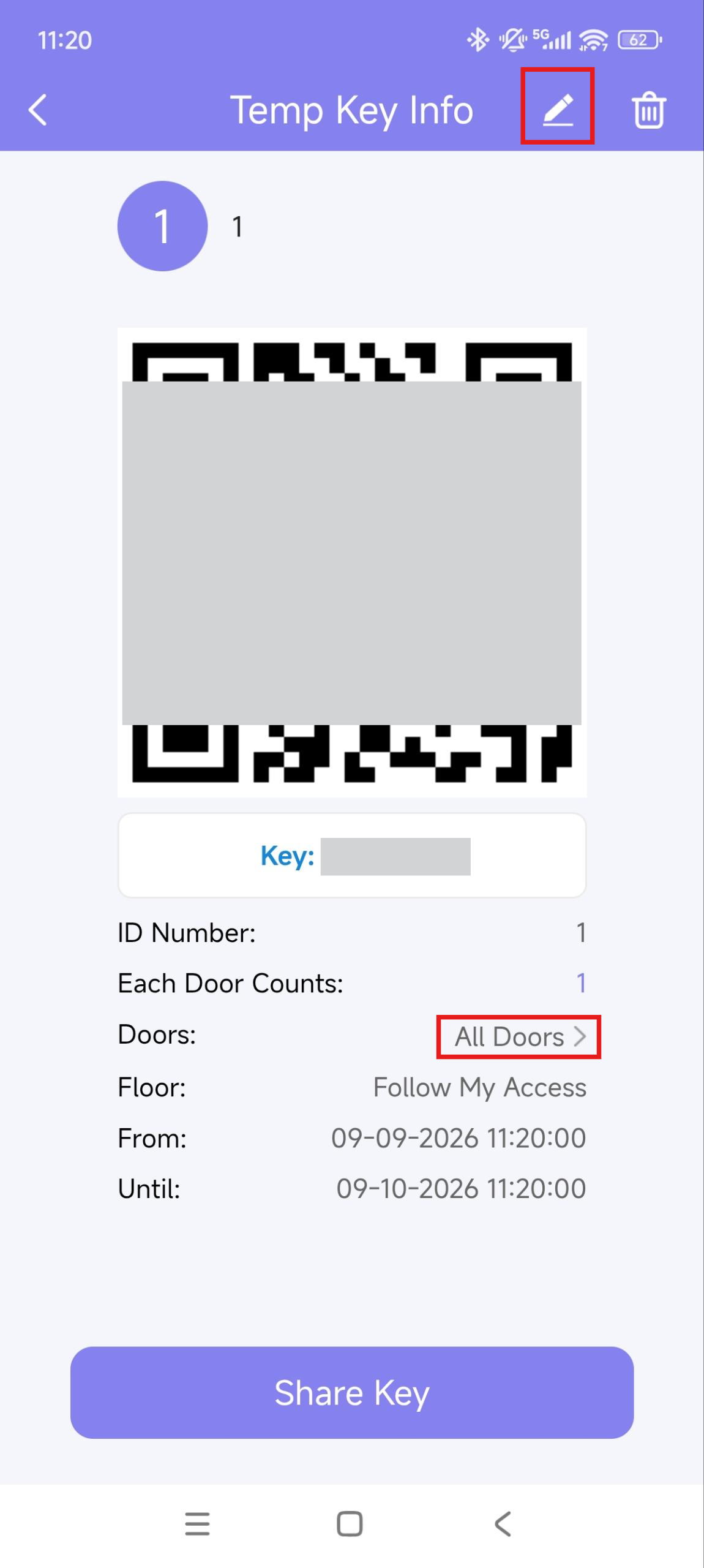The image size is (704, 1568).
Task: Delete this temp key via the trash icon
Action: pyautogui.click(x=649, y=110)
